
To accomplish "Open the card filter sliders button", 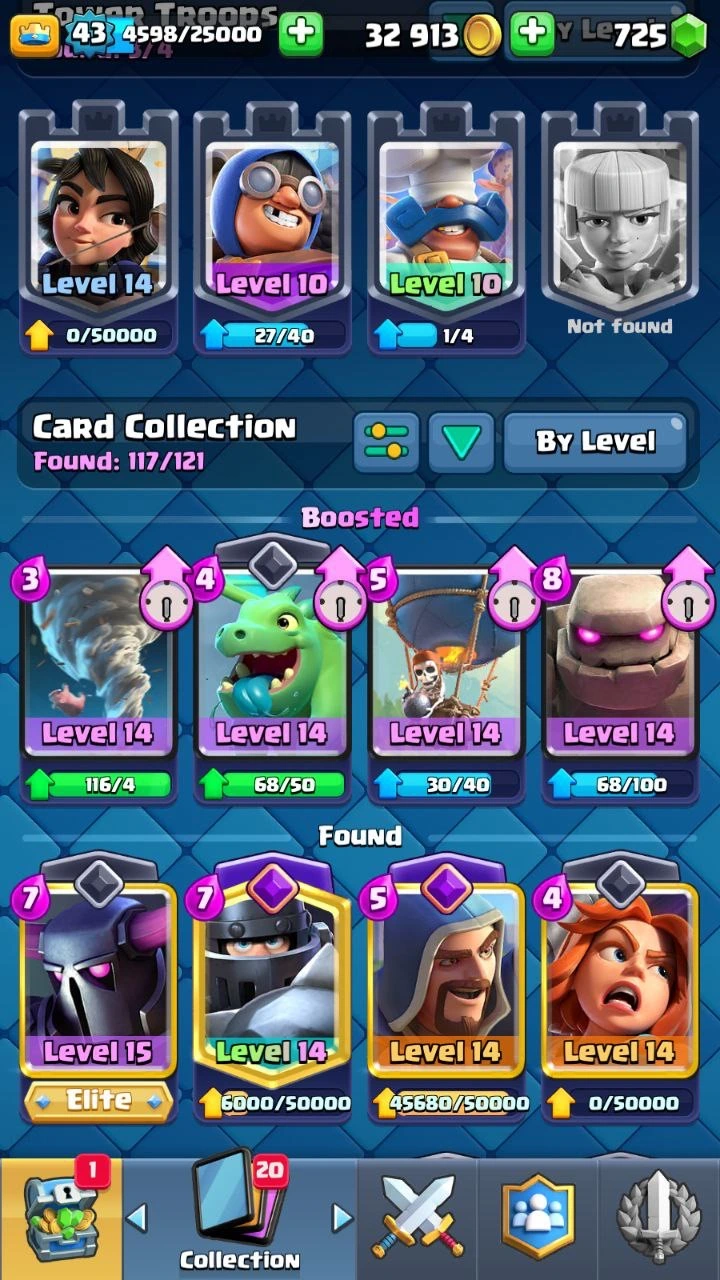I will (386, 441).
